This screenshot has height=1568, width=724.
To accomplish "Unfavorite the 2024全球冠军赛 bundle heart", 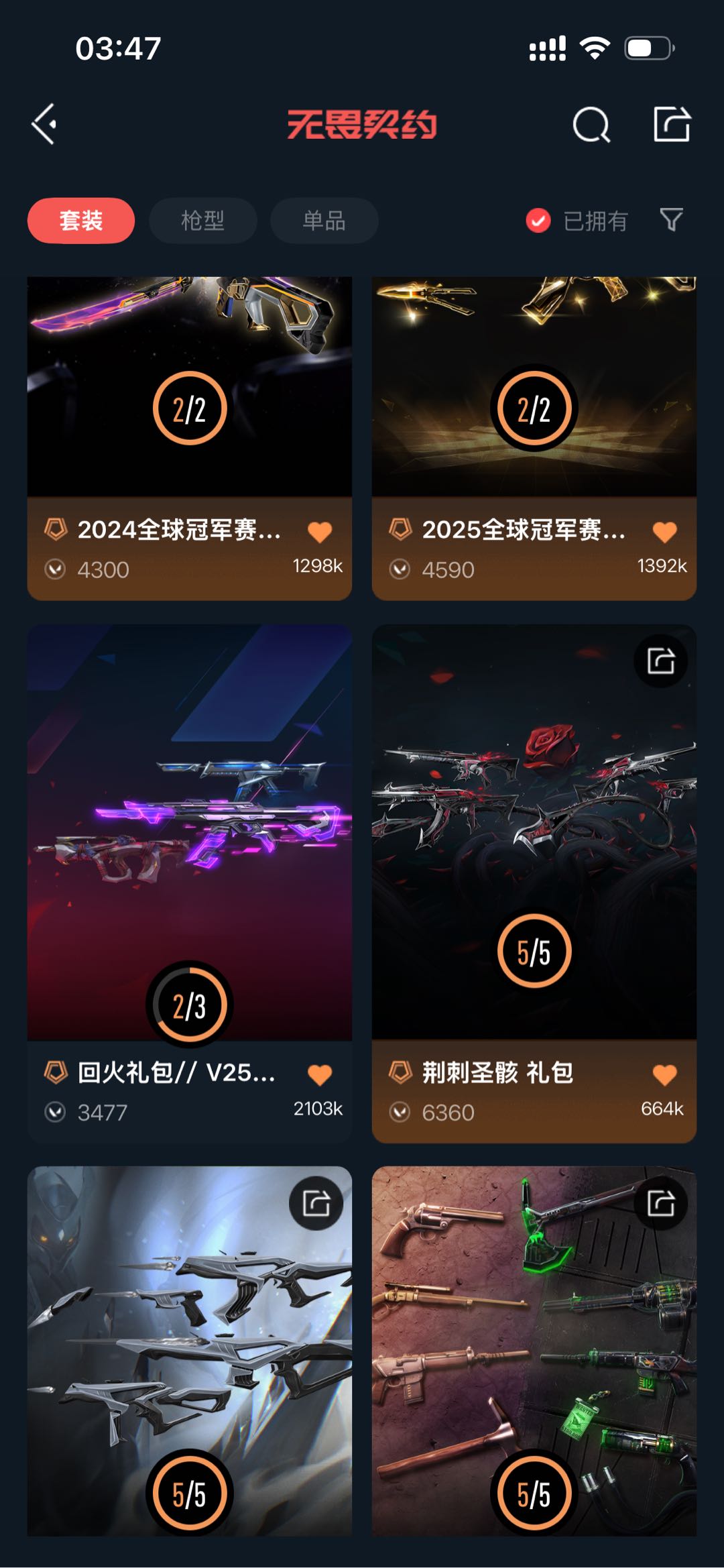I will 320,532.
